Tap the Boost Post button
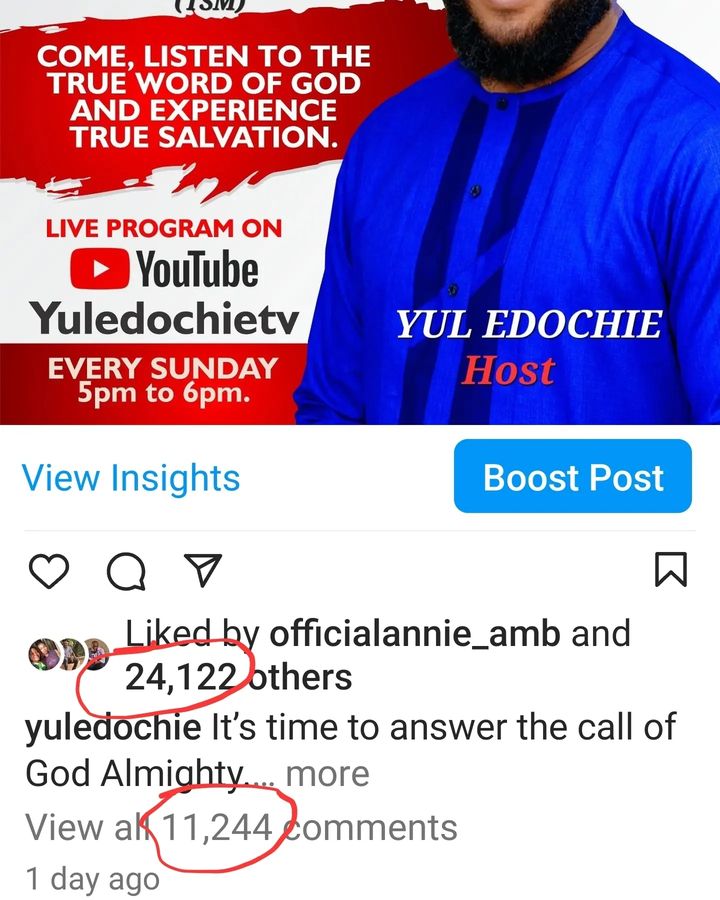The height and width of the screenshot is (900, 720). [x=573, y=477]
